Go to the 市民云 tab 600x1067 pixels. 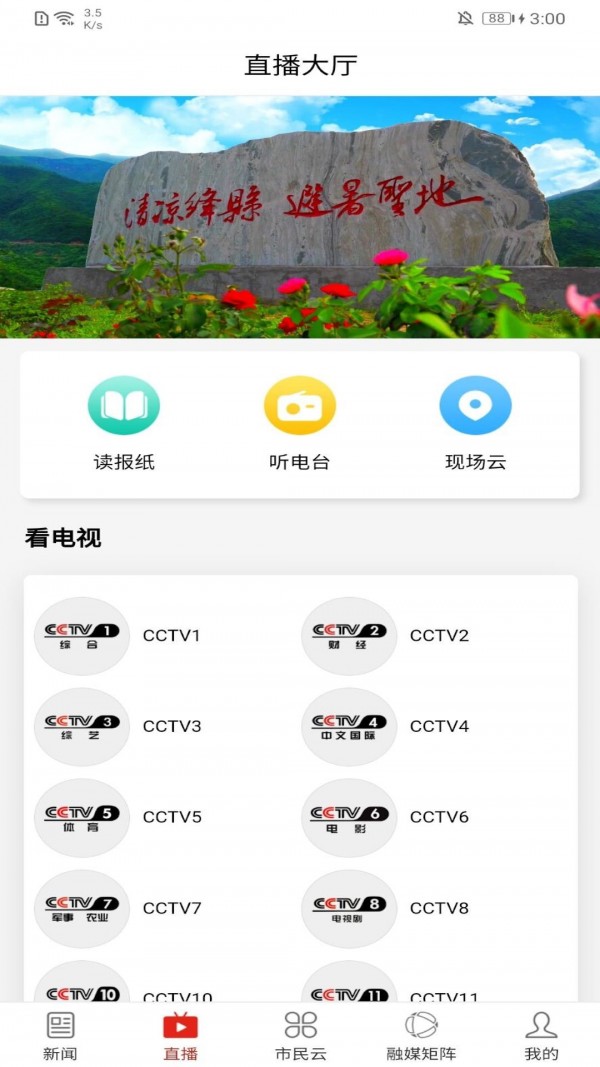(300, 1035)
